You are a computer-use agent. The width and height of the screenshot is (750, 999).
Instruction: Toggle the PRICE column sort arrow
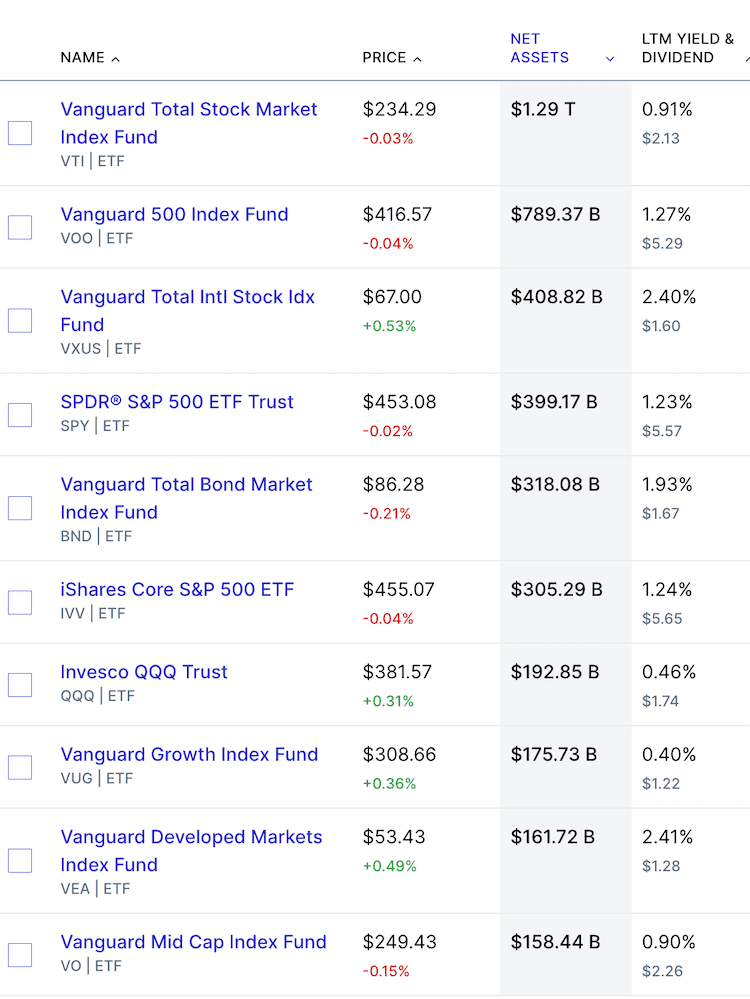click(x=417, y=57)
